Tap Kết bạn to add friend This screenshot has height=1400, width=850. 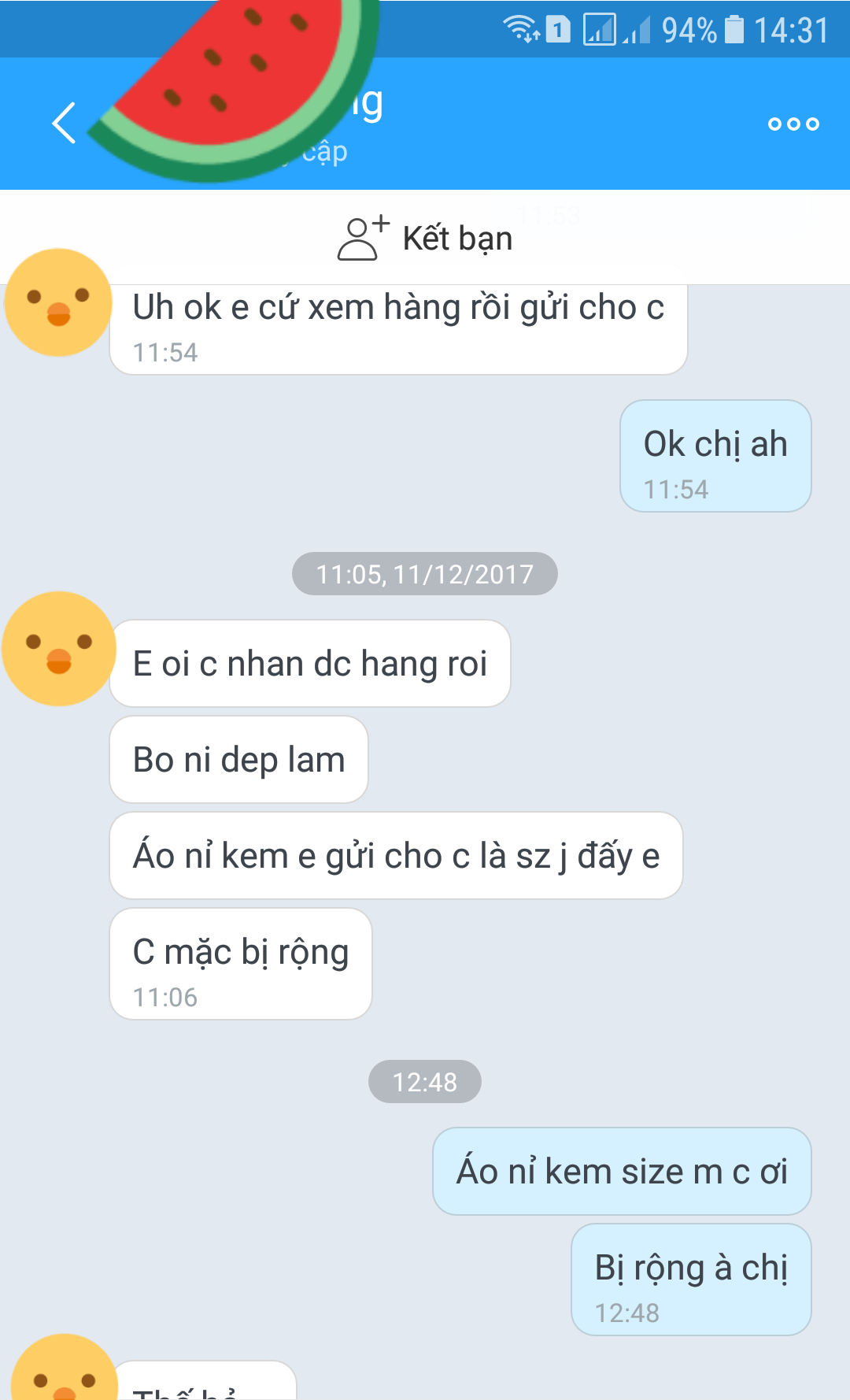(425, 238)
